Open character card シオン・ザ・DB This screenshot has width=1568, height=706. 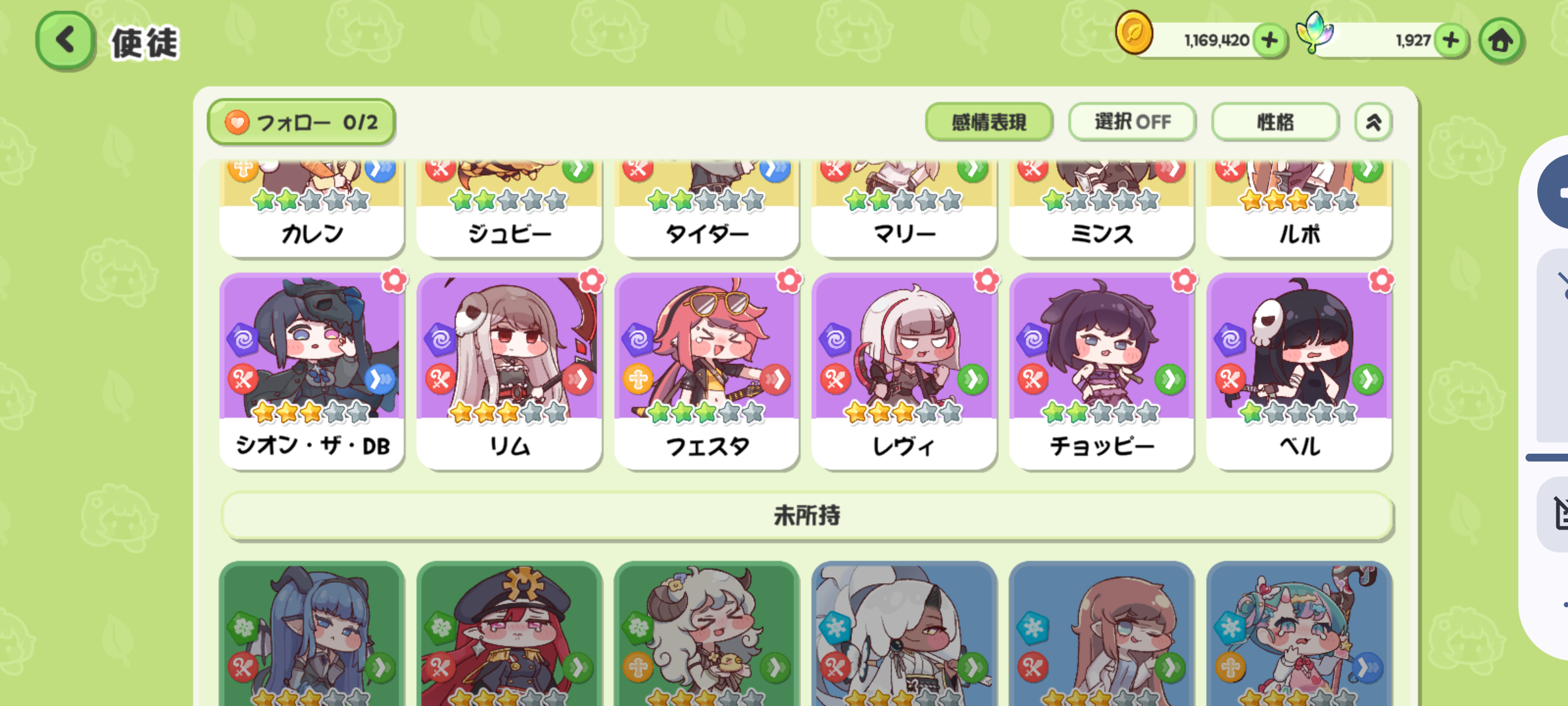[312, 371]
